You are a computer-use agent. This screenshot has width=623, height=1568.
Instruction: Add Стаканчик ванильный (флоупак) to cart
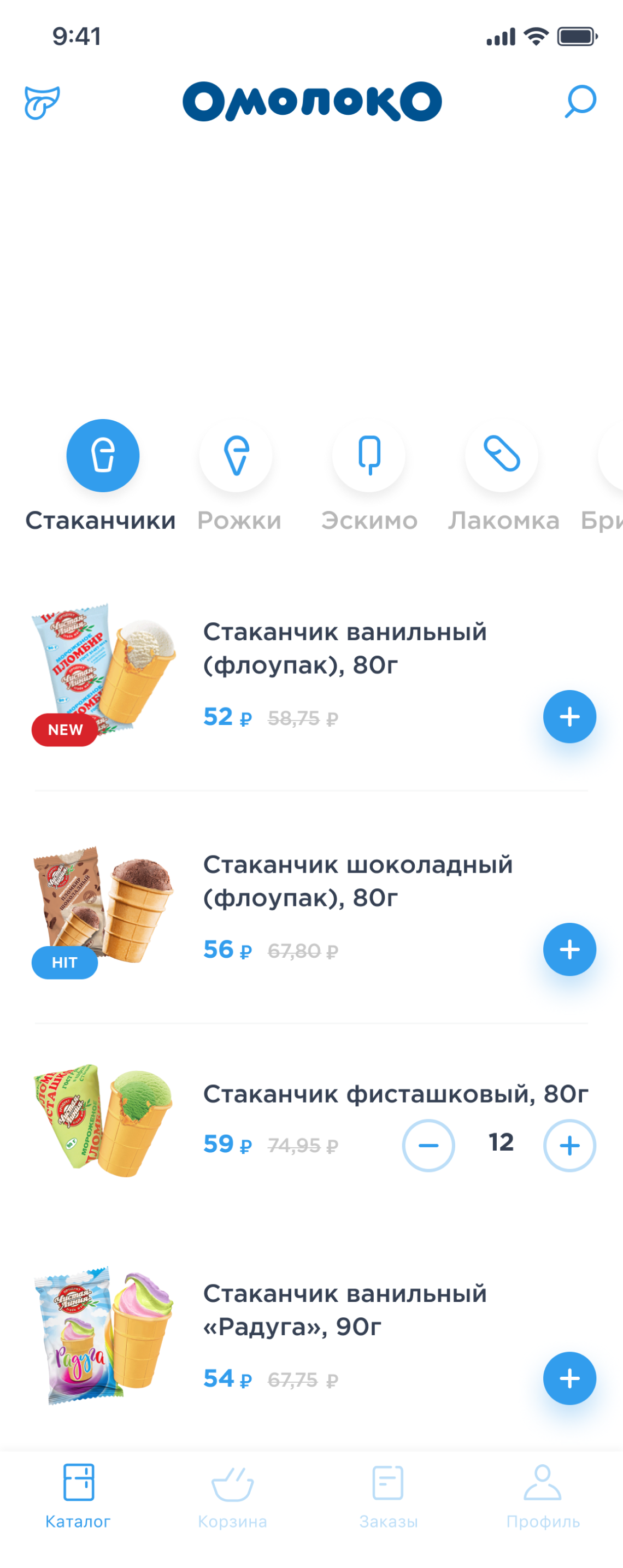569,716
